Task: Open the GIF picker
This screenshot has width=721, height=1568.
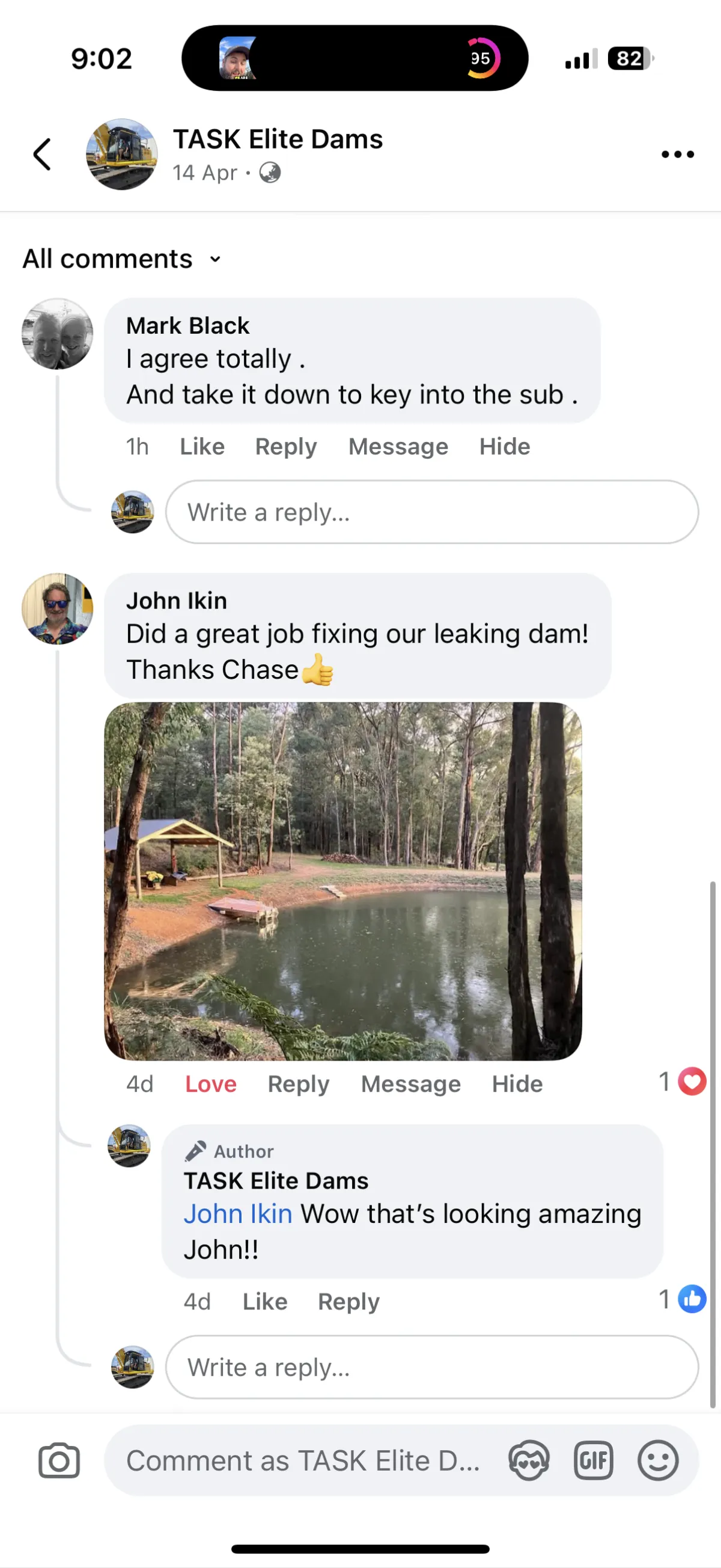Action: pos(593,1461)
